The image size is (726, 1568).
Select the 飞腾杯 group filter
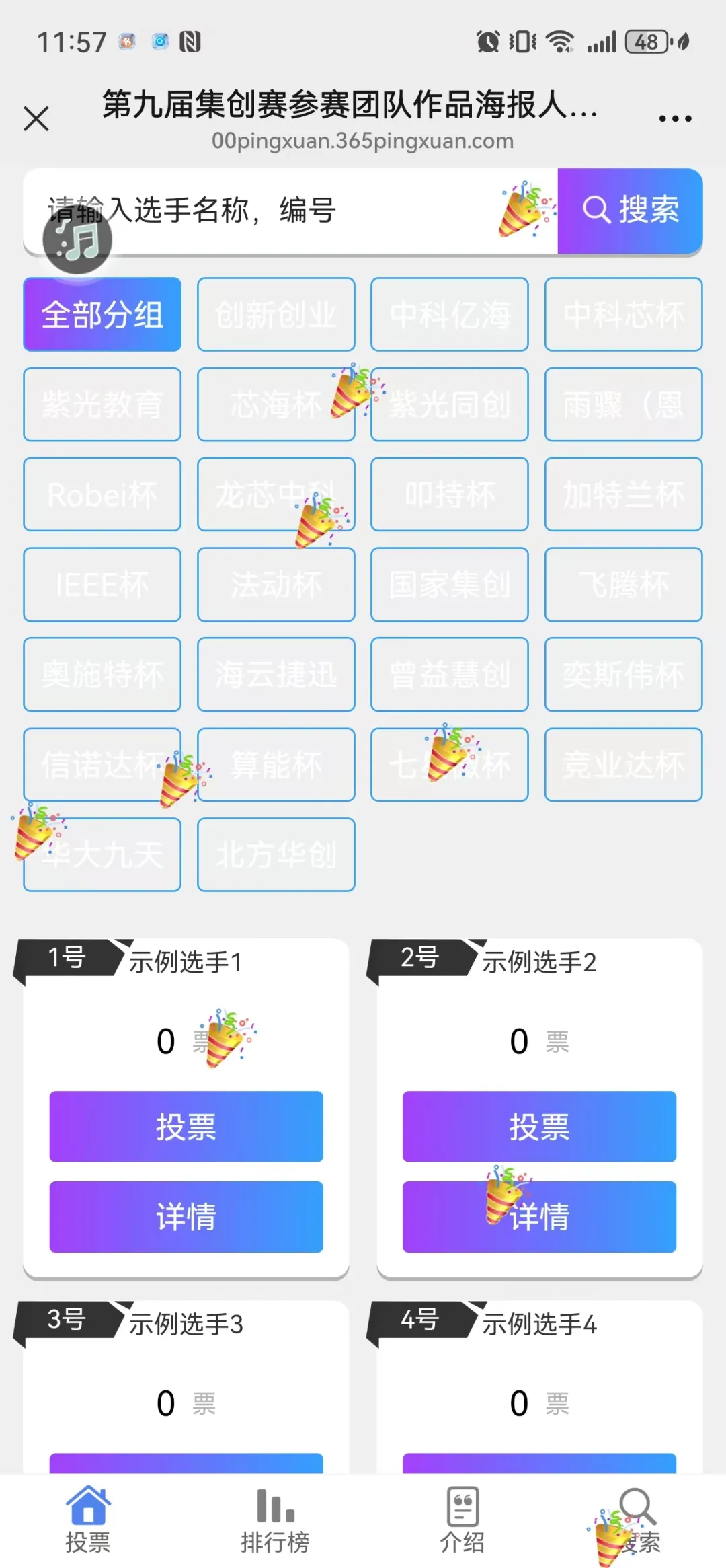[622, 585]
